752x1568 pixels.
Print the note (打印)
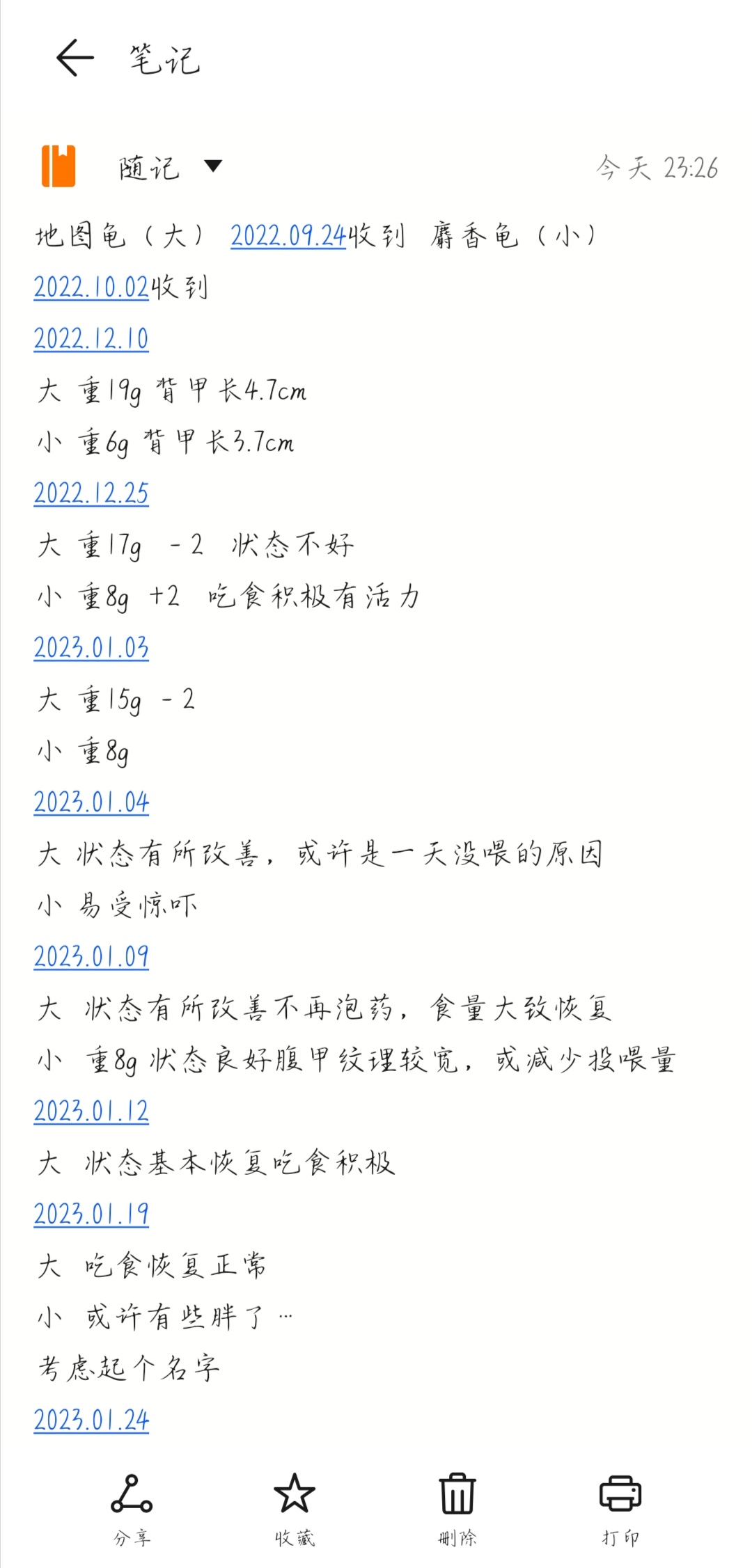(620, 1506)
